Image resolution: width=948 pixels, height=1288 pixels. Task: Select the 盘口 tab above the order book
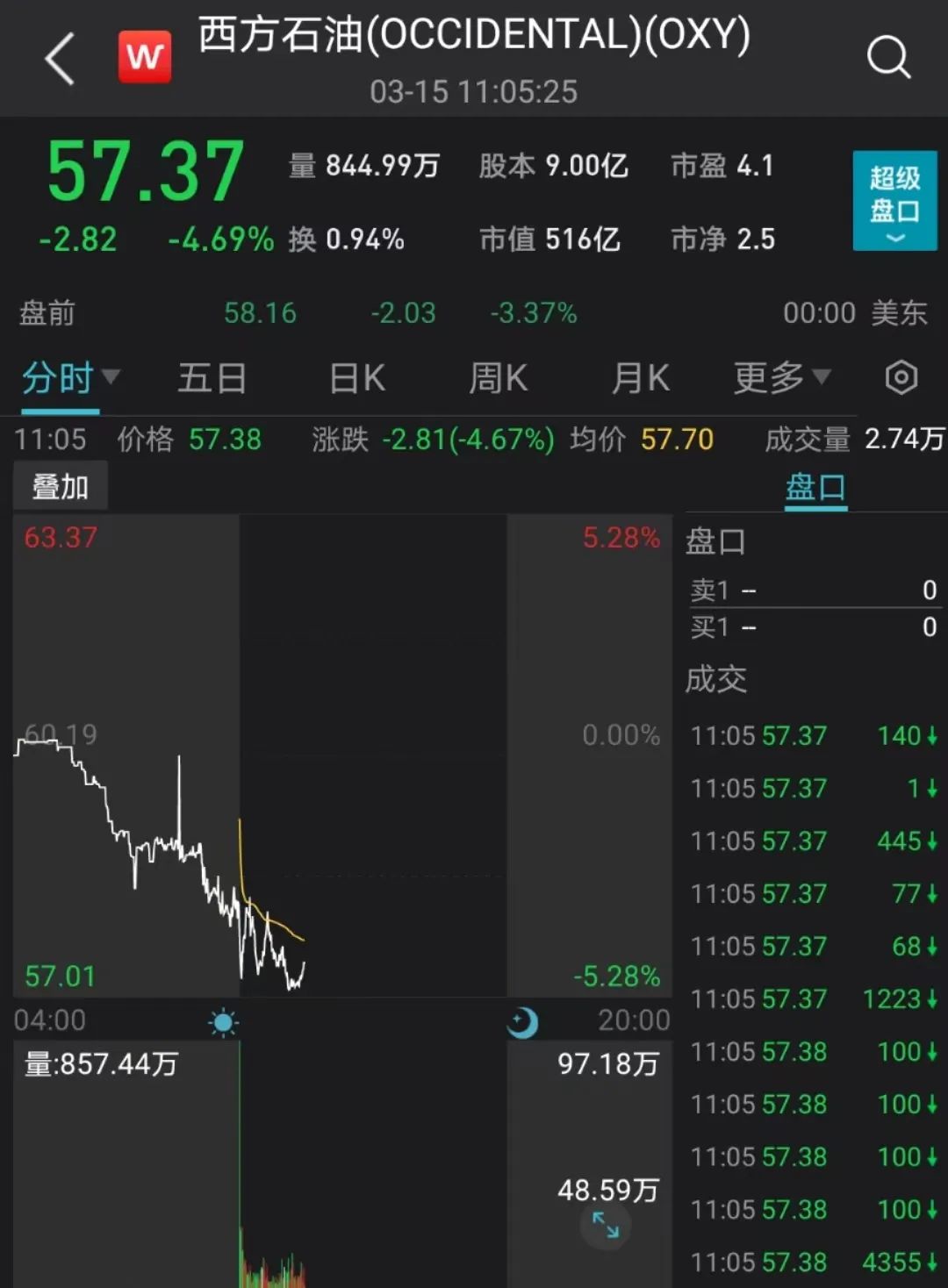[x=815, y=488]
